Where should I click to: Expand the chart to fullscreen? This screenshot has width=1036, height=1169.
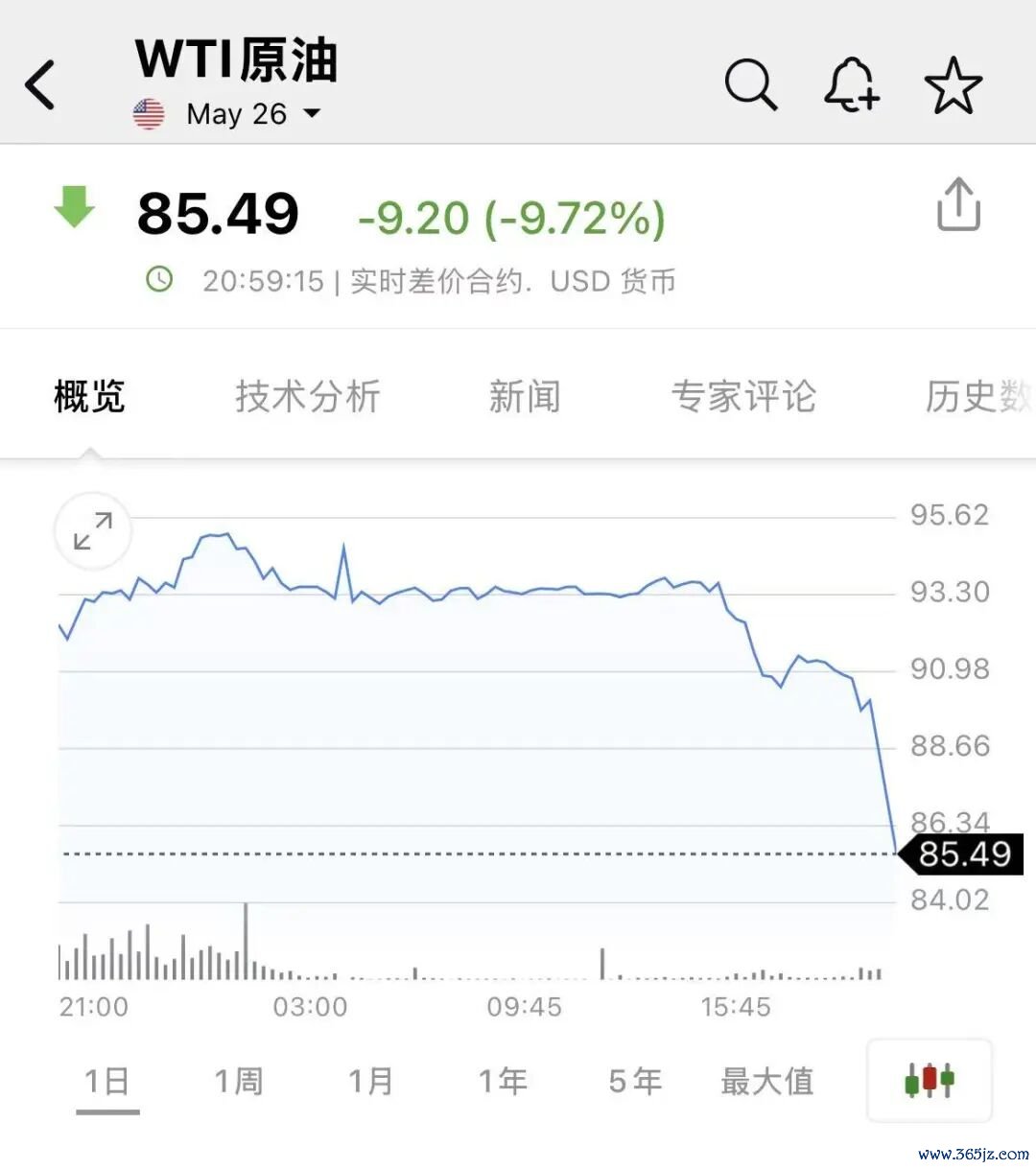93,531
